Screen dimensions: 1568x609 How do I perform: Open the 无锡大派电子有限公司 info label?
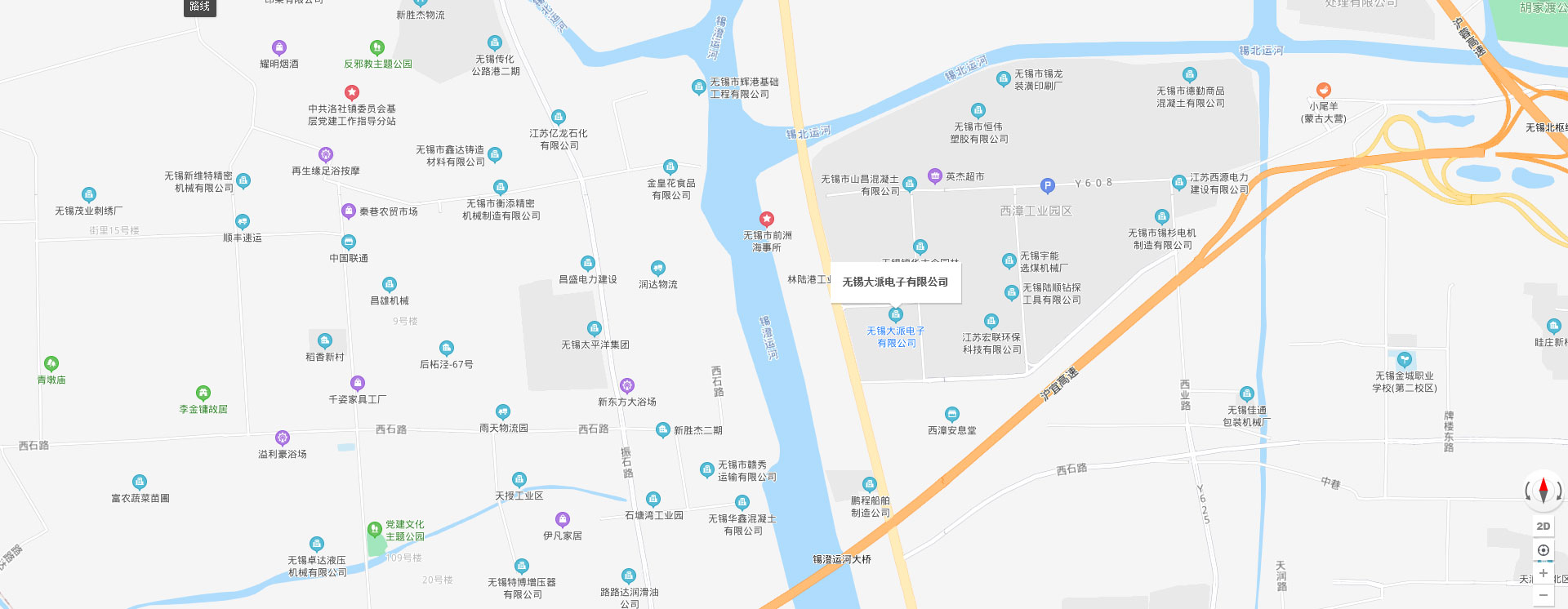[x=895, y=282]
